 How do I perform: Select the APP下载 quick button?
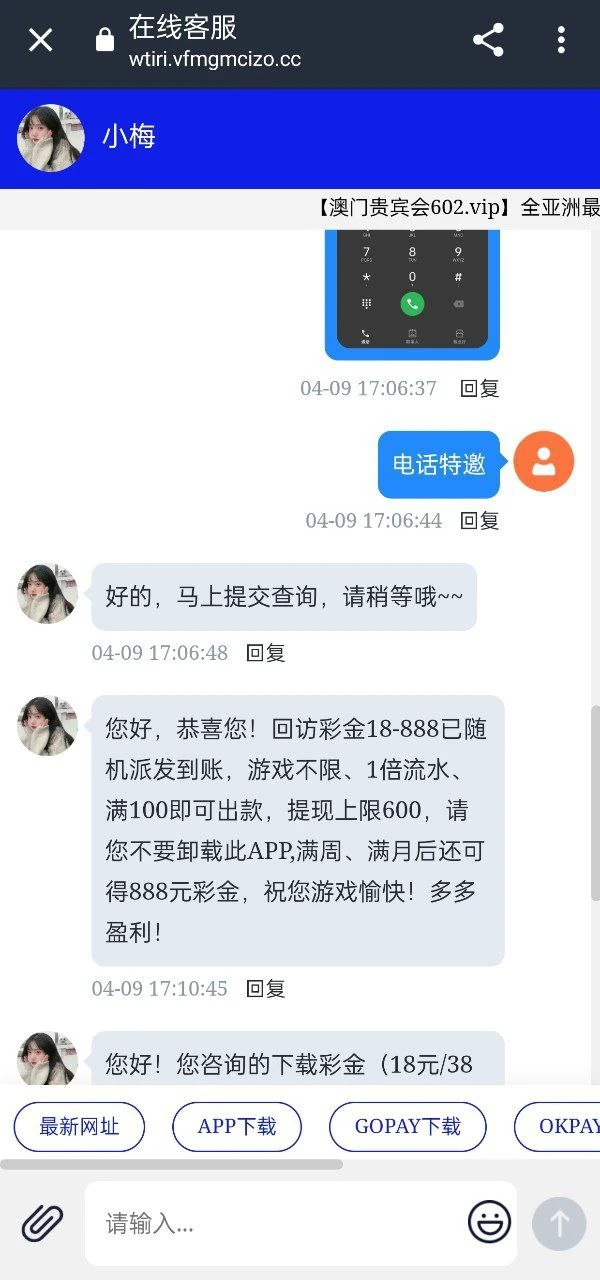tap(237, 1127)
